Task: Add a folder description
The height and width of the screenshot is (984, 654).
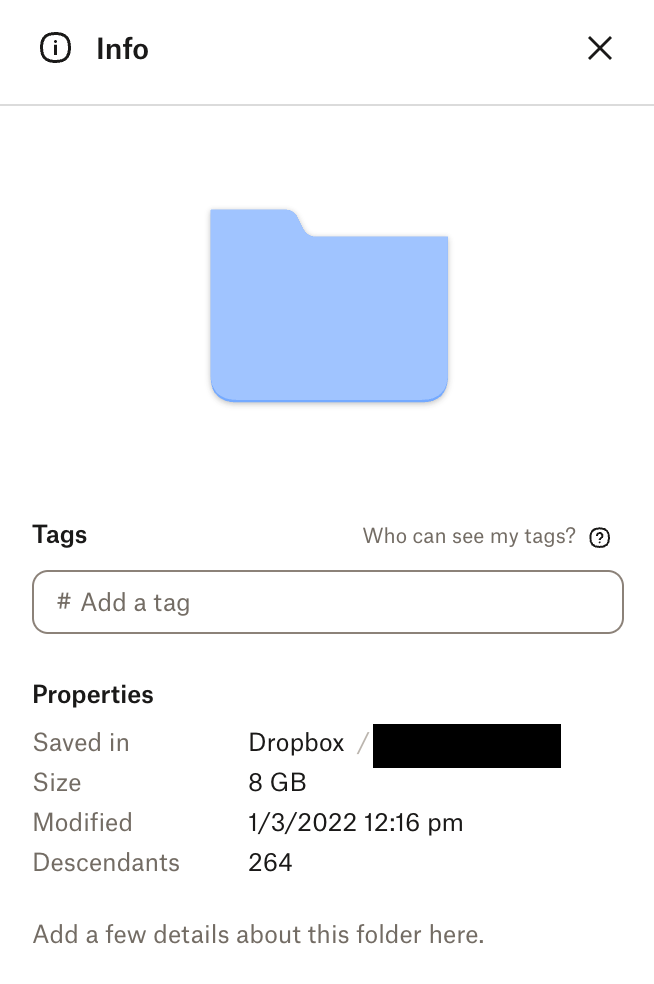Action: click(258, 935)
